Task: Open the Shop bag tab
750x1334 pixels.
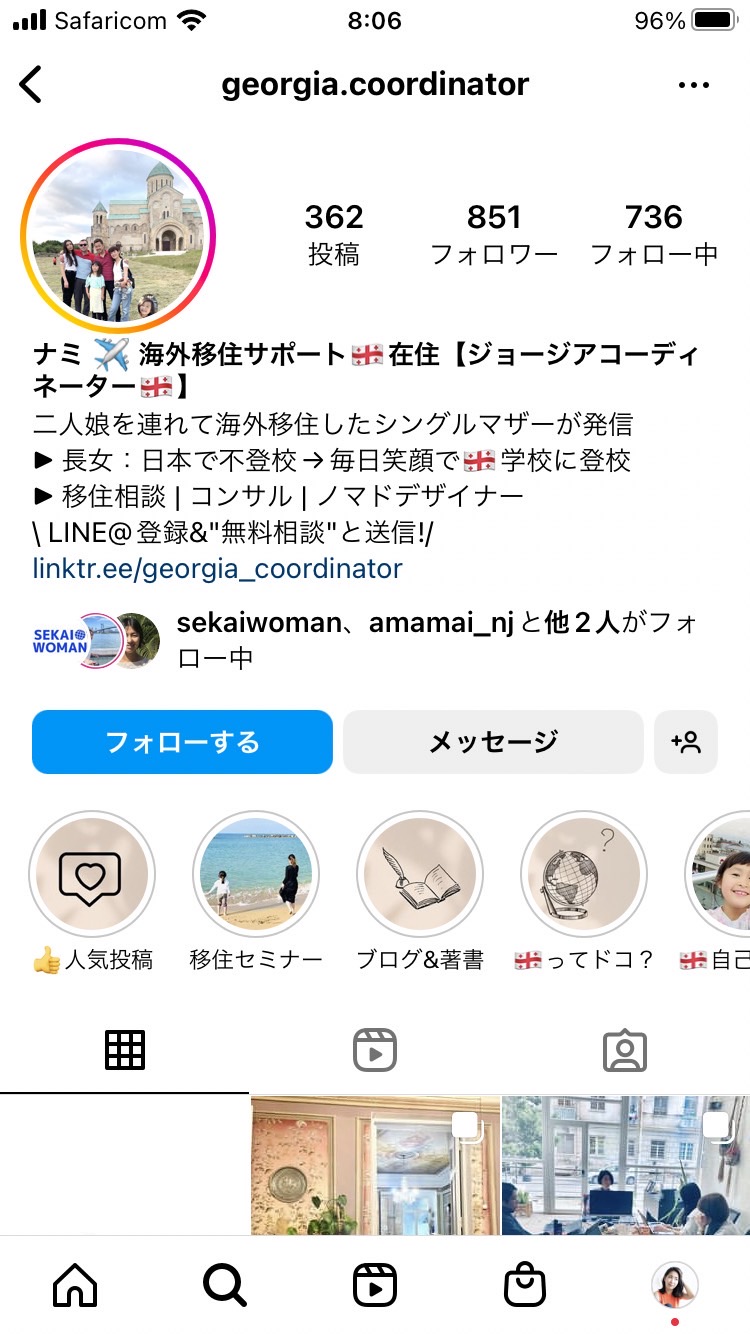Action: [x=525, y=1285]
